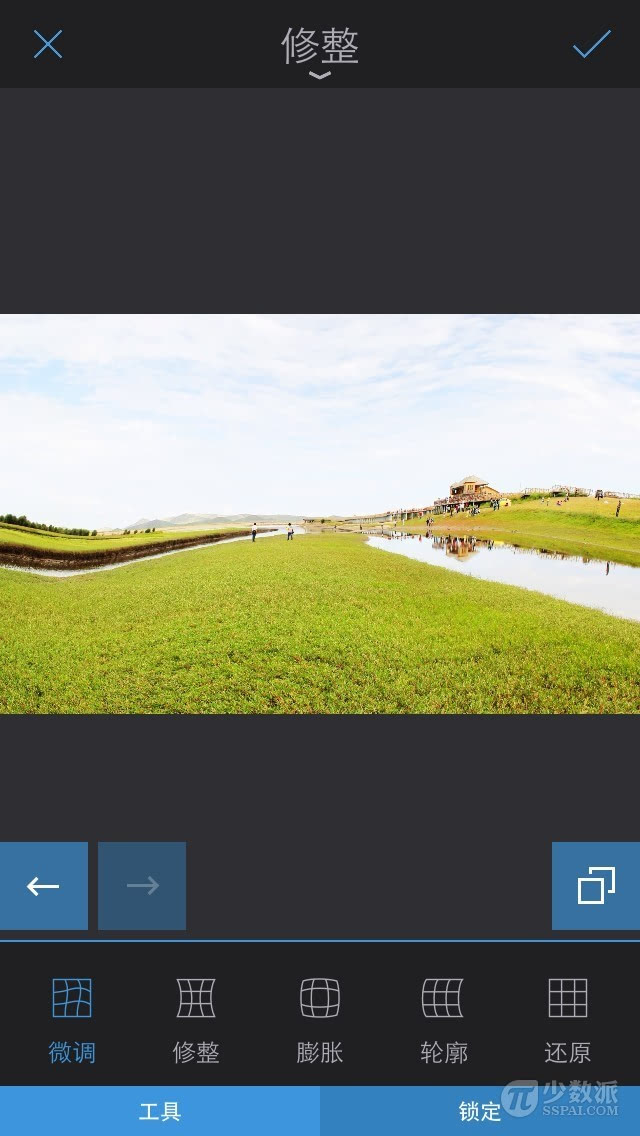Expand the 修整 title dropdown
640x1136 pixels.
(x=320, y=51)
